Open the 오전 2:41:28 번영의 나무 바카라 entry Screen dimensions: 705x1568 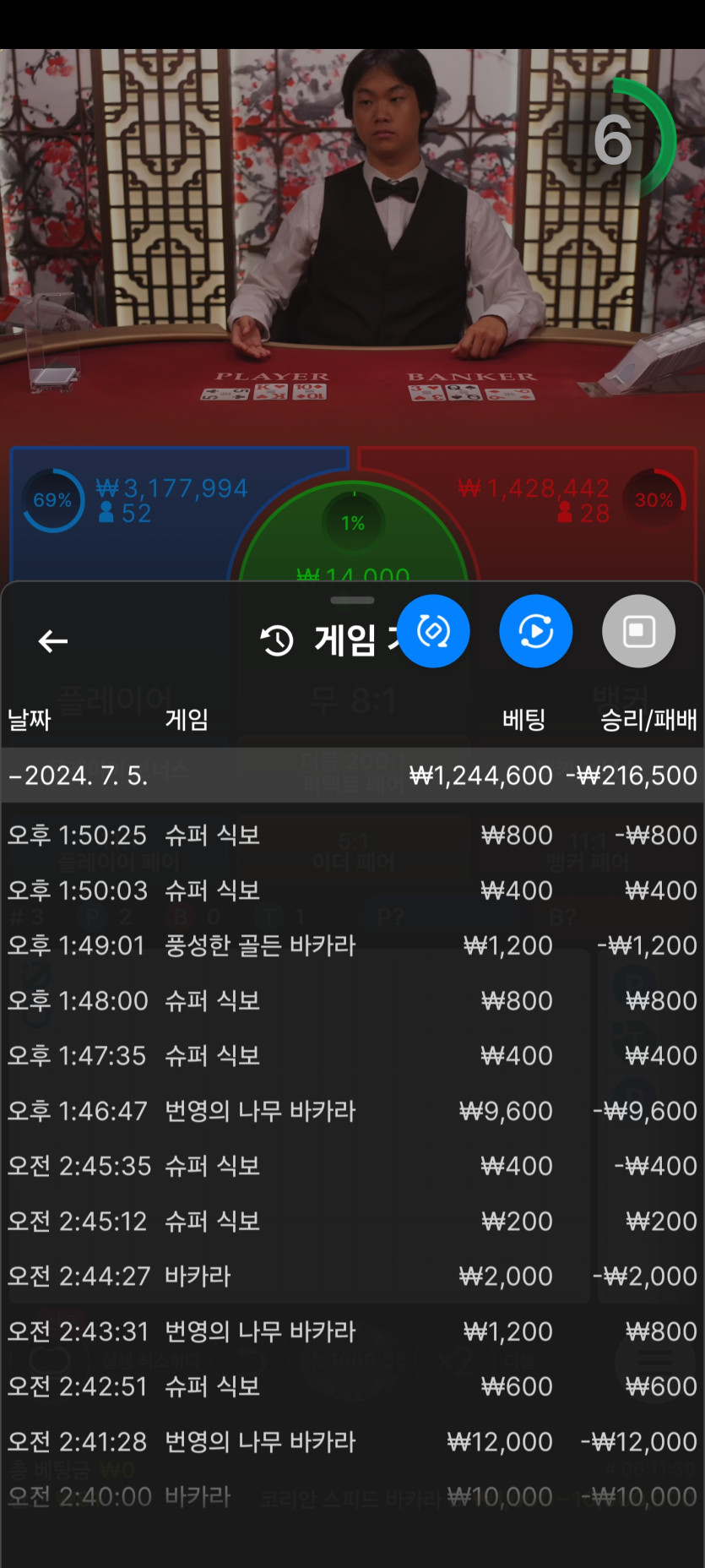pyautogui.click(x=352, y=1441)
